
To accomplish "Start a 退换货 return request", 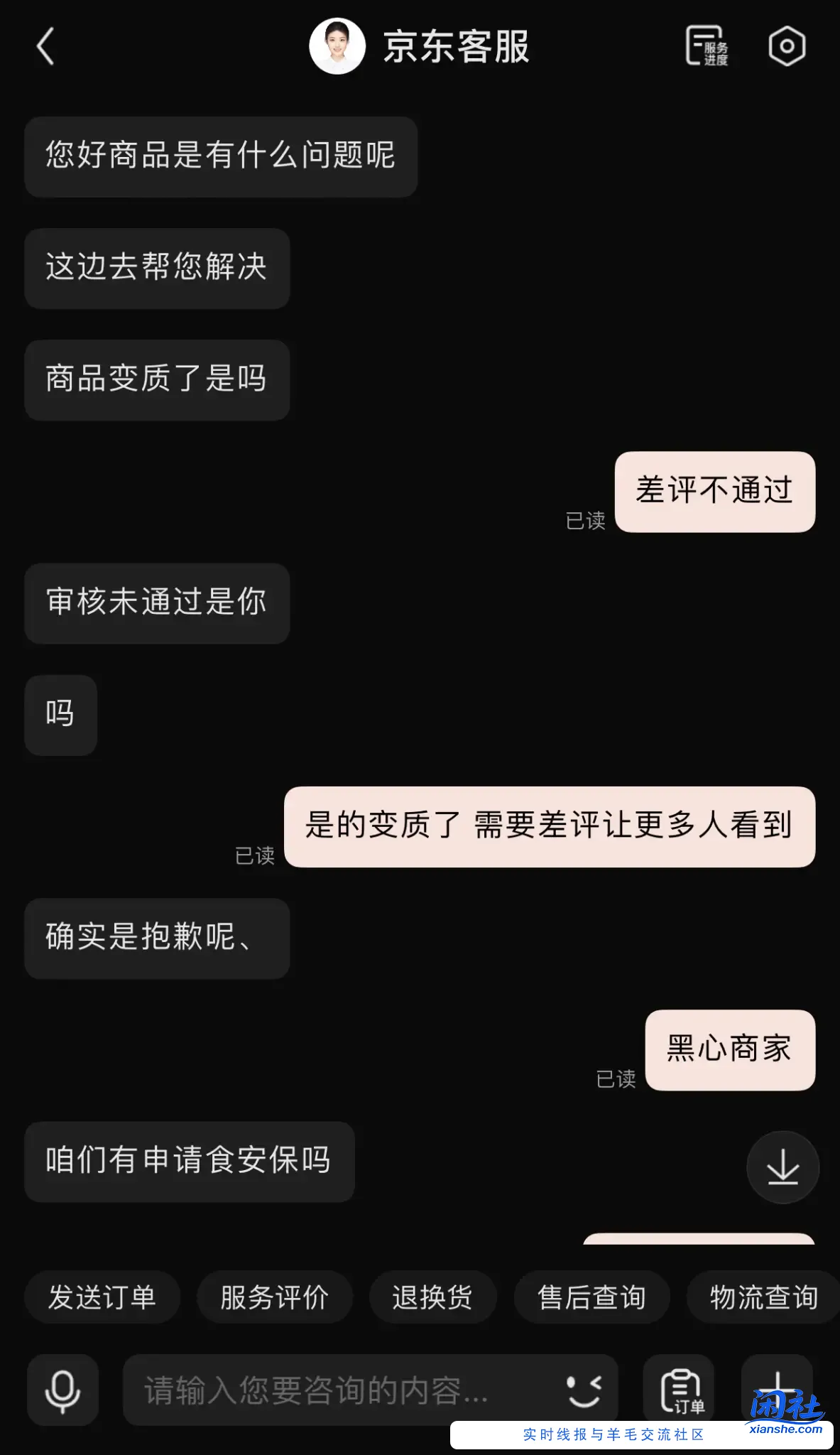I will (432, 1297).
